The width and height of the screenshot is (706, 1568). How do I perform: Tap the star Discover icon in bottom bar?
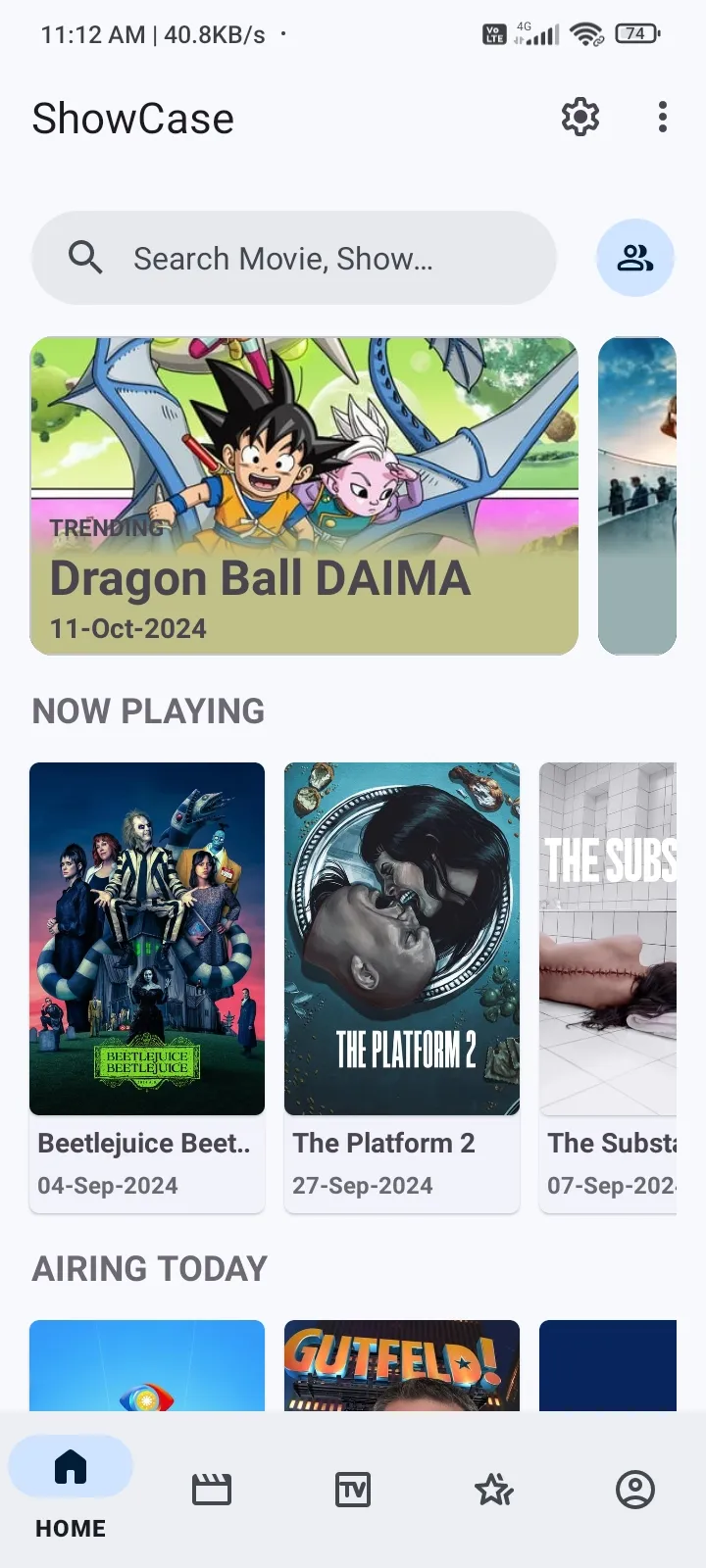pos(494,1489)
